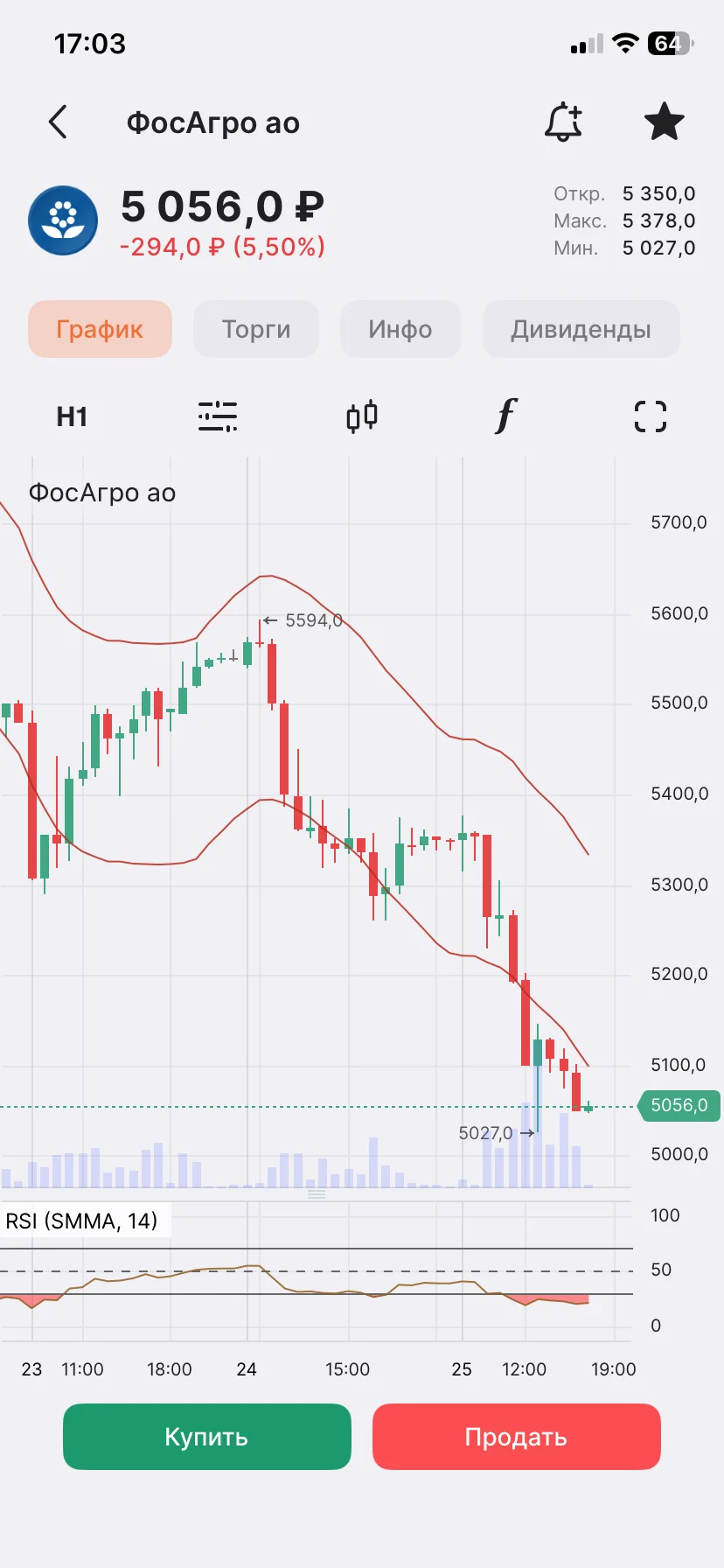Switch to the Дивиденды tab
Viewport: 724px width, 1568px height.
581,329
